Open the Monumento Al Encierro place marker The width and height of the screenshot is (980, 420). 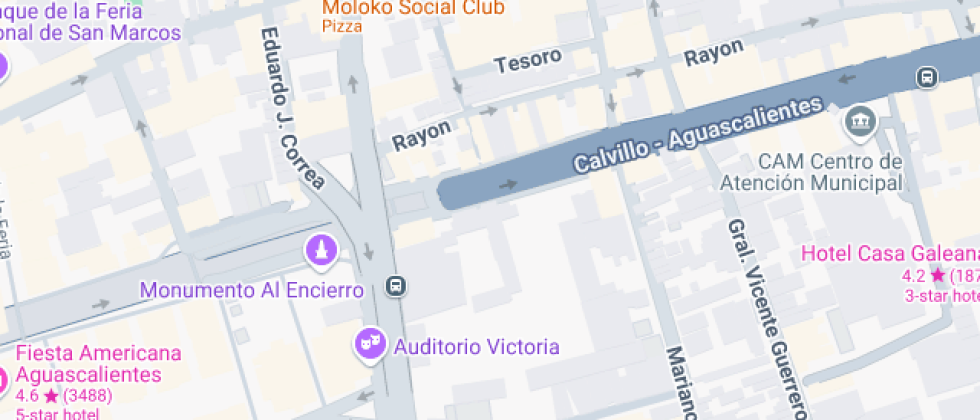[x=321, y=252]
